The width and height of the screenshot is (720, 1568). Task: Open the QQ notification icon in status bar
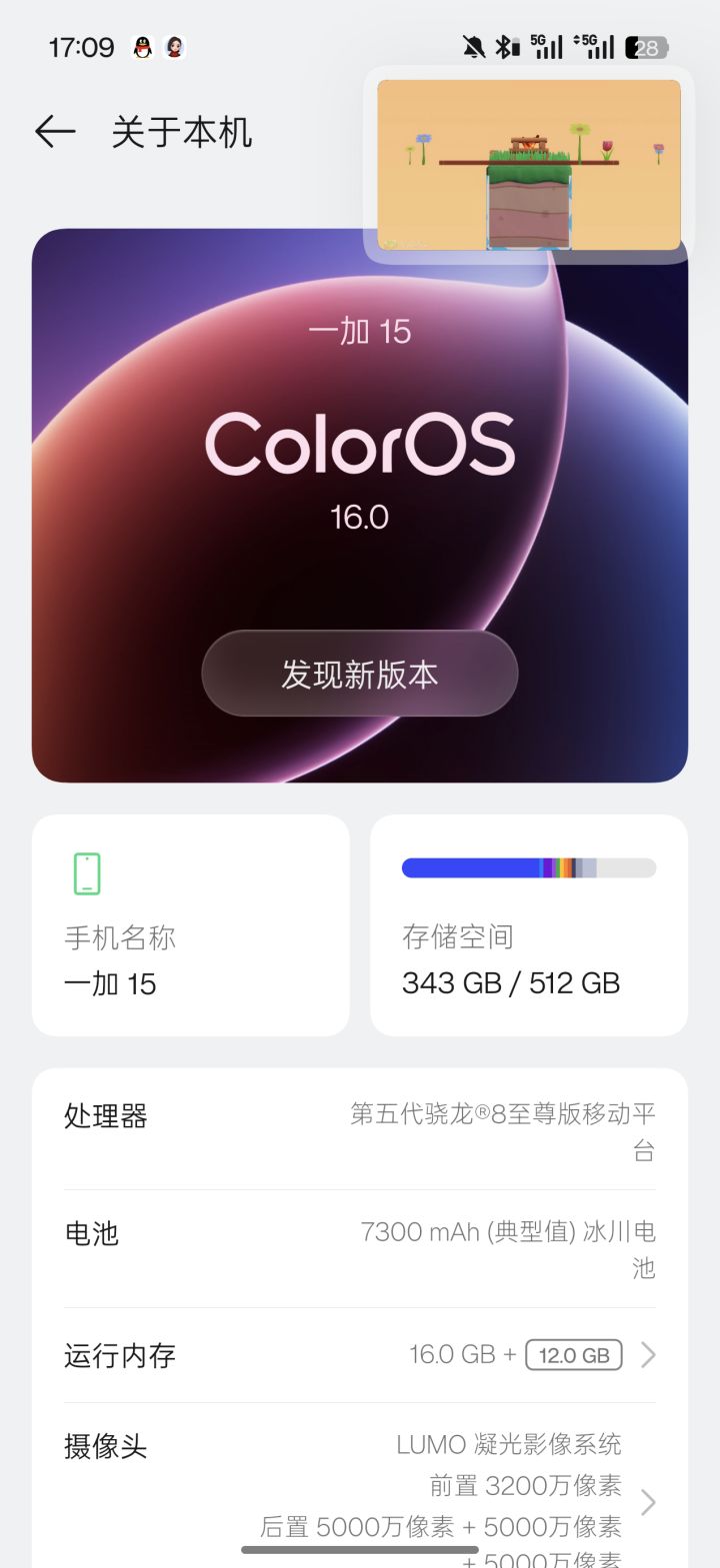pyautogui.click(x=142, y=46)
